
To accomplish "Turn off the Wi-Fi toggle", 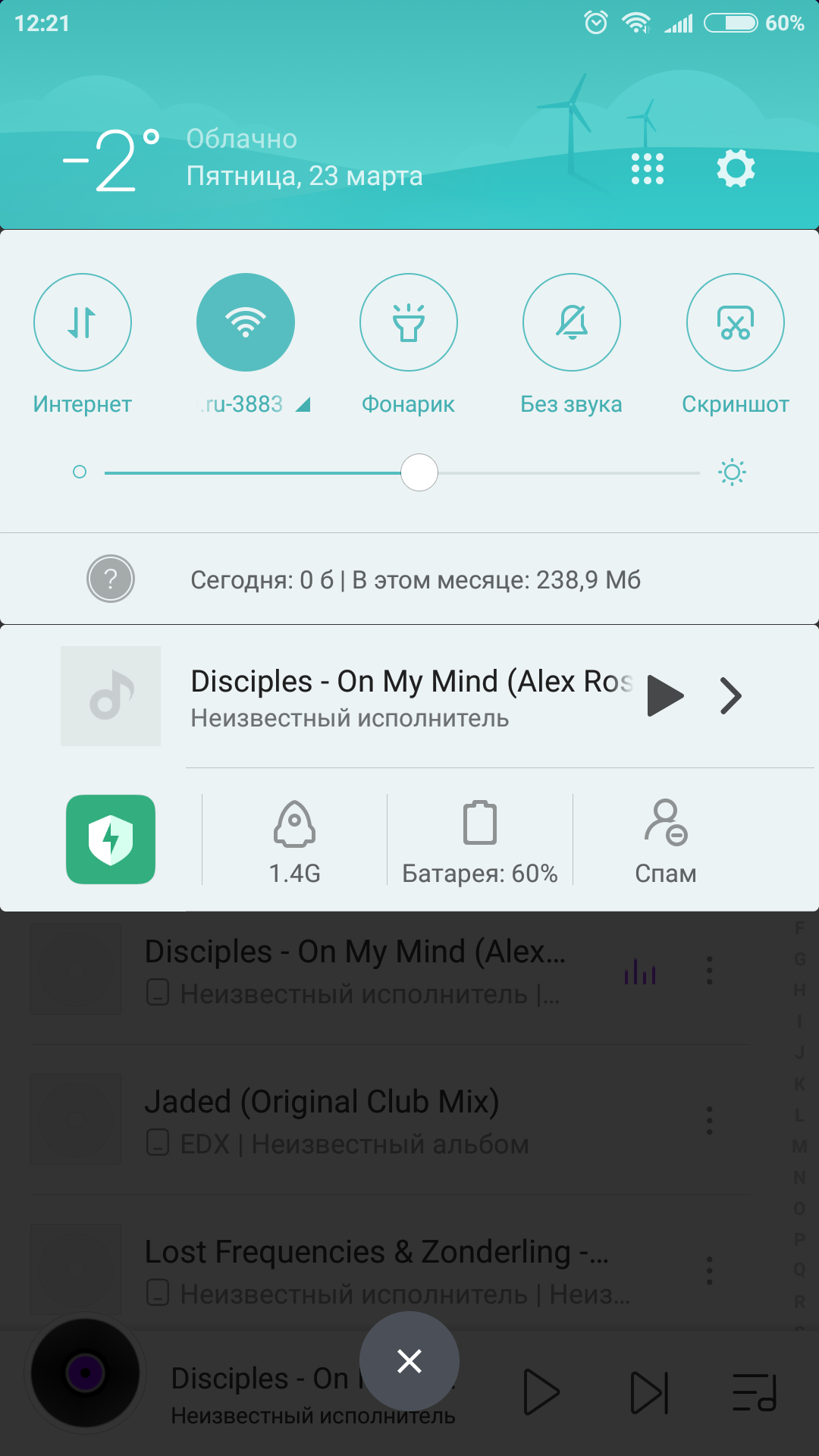I will (246, 322).
